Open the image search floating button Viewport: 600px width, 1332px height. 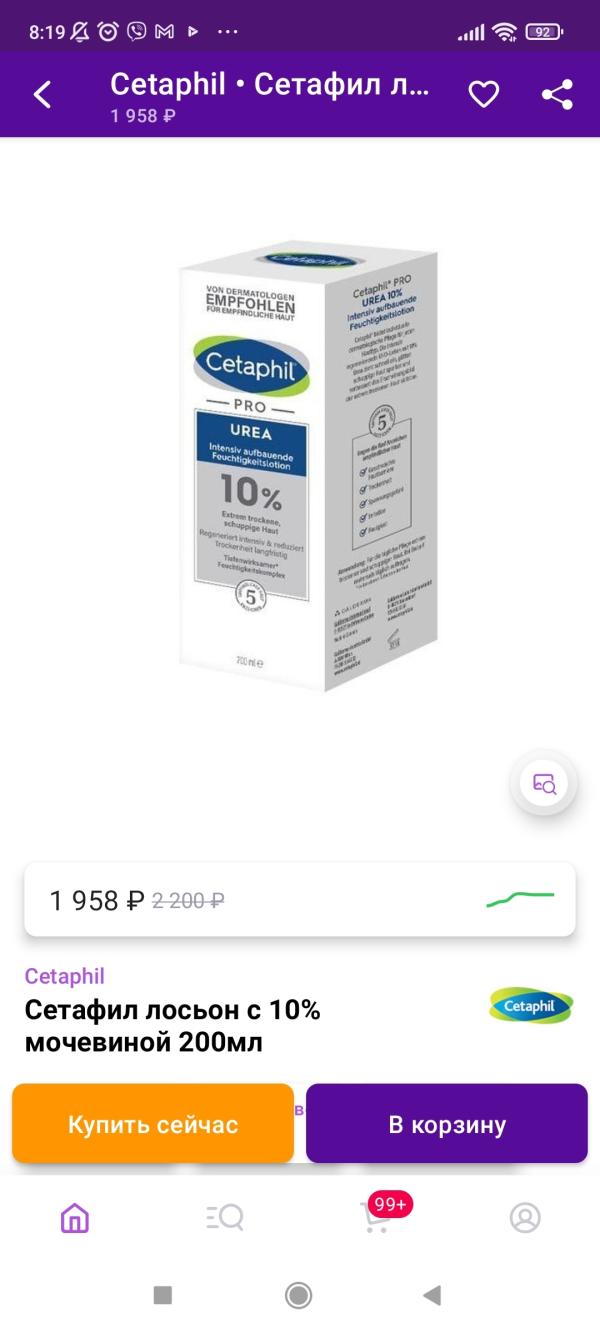pos(544,783)
